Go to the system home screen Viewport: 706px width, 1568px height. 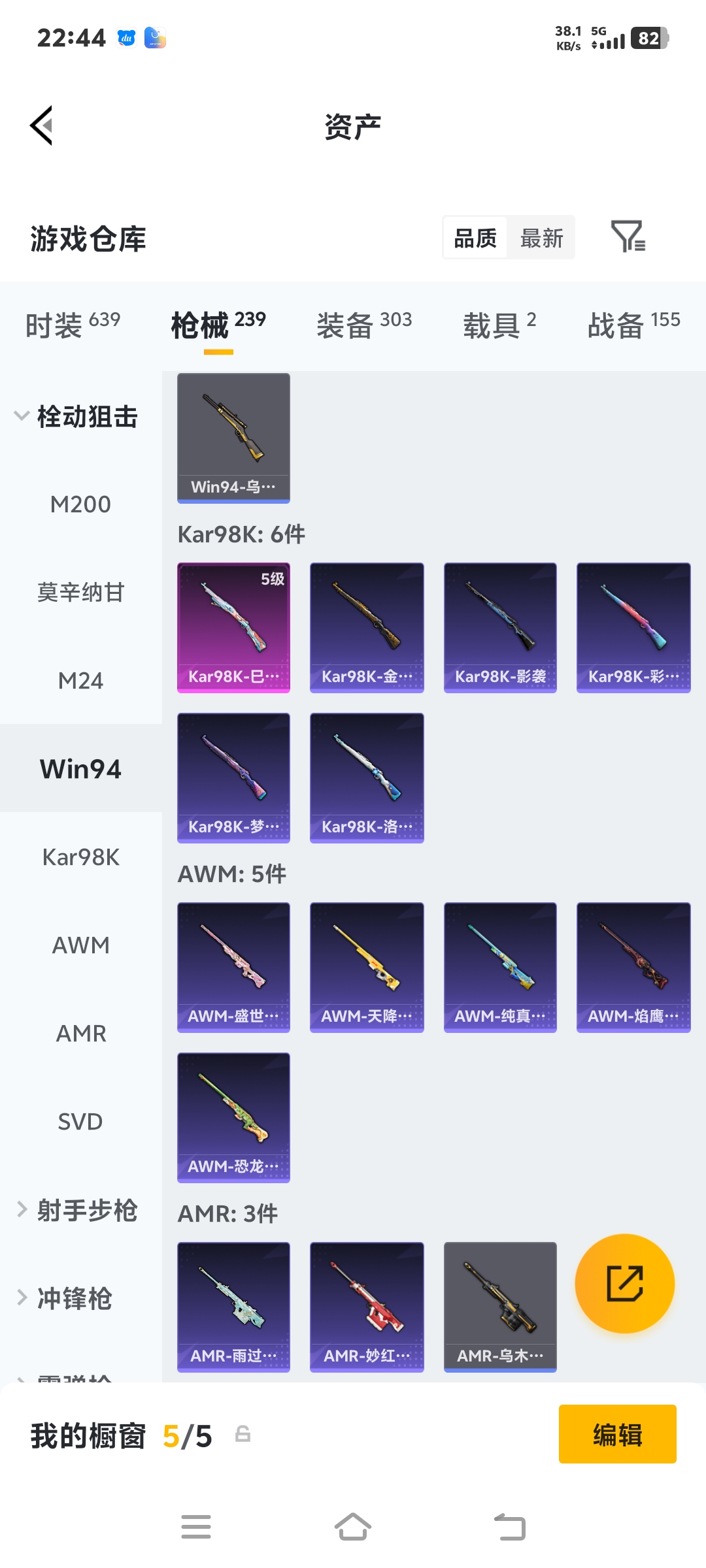click(353, 1527)
